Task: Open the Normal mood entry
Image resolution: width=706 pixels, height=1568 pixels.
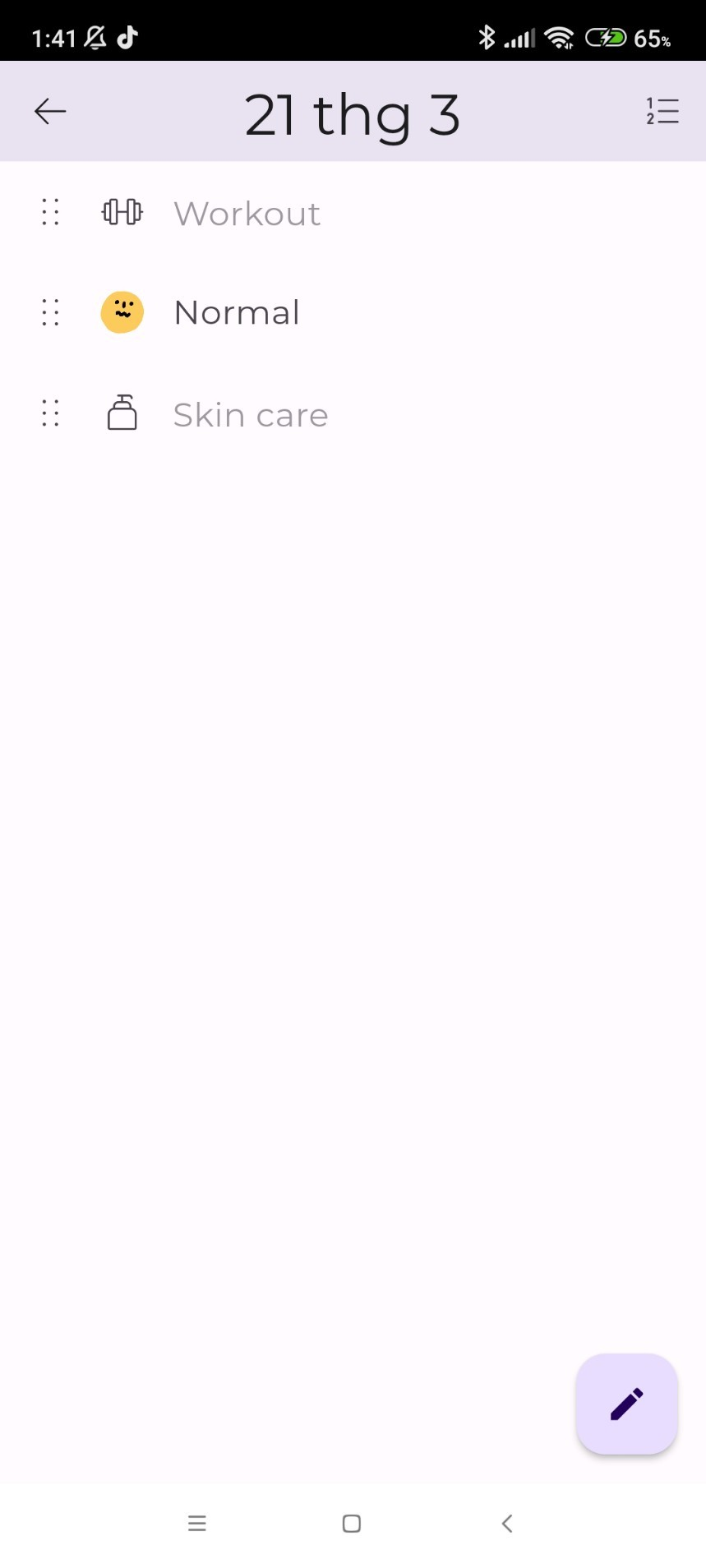Action: pyautogui.click(x=237, y=313)
